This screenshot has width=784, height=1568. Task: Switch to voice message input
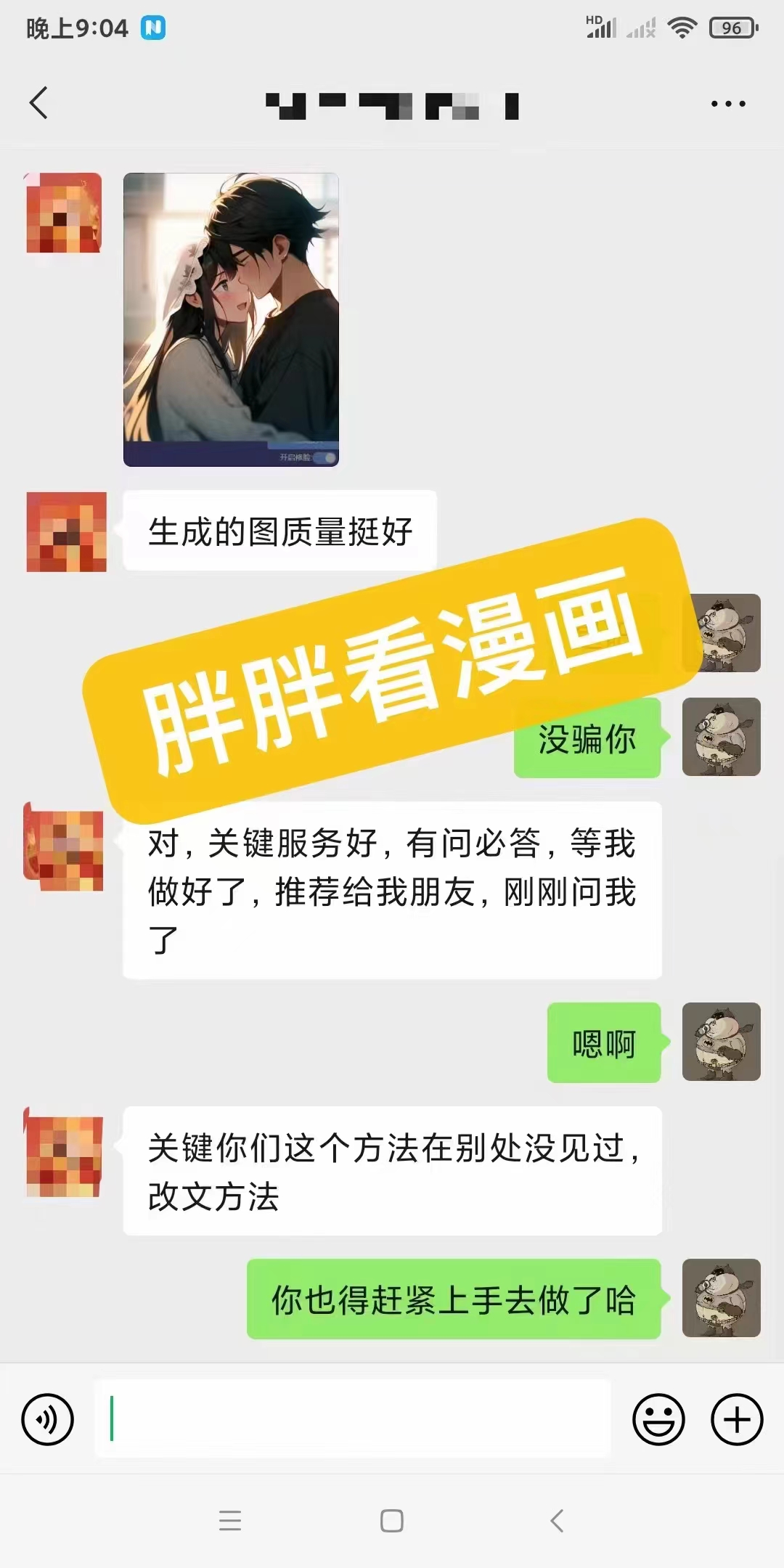click(48, 1419)
